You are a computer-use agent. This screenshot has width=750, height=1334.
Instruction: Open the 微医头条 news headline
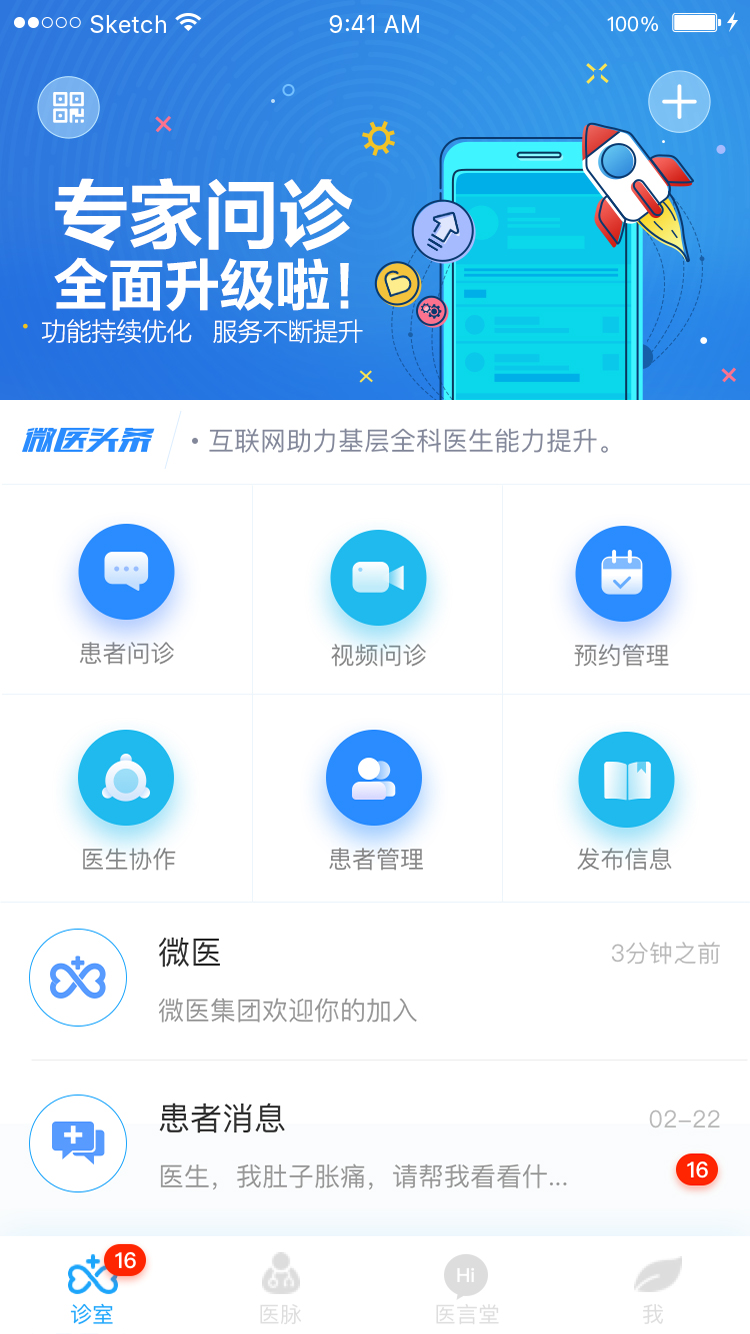(x=375, y=441)
